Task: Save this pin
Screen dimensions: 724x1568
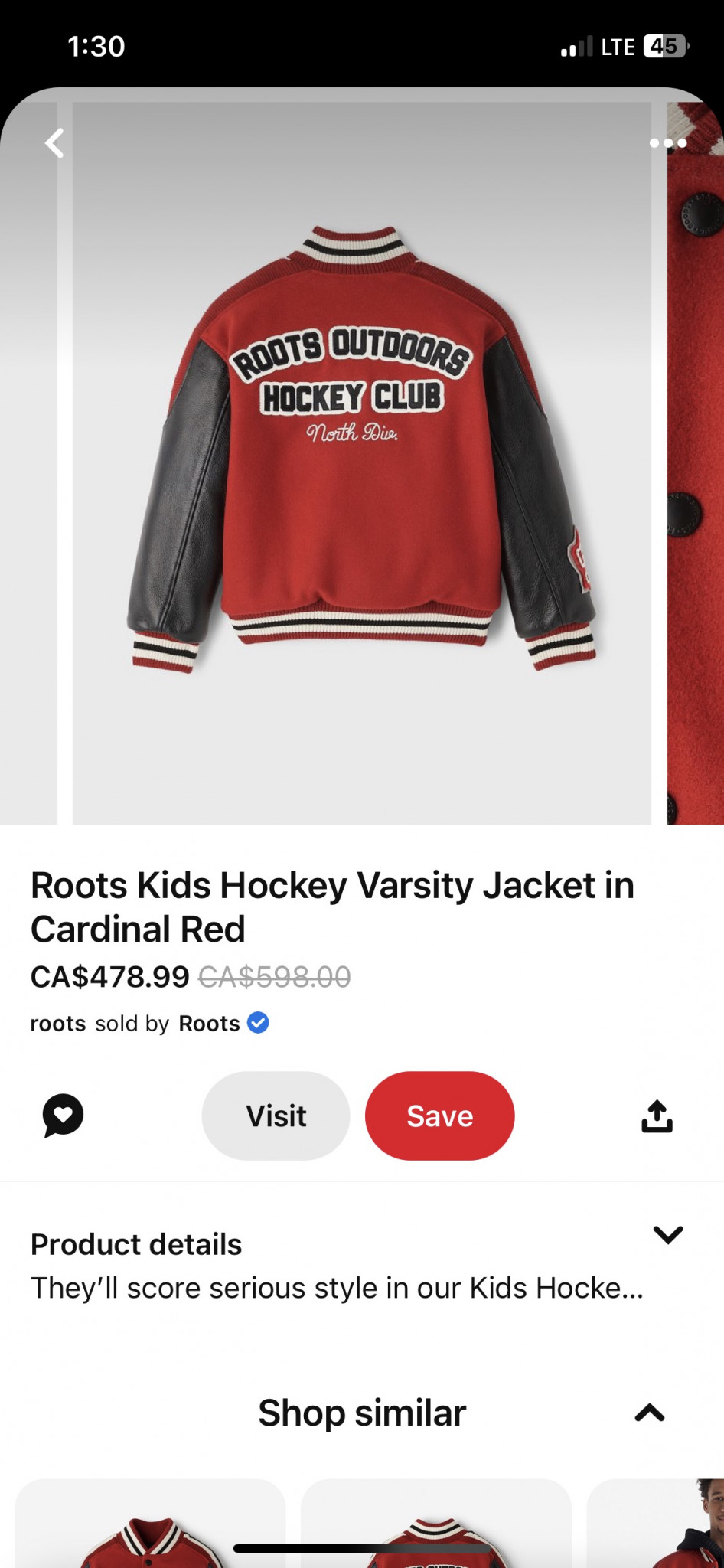Action: (439, 1116)
